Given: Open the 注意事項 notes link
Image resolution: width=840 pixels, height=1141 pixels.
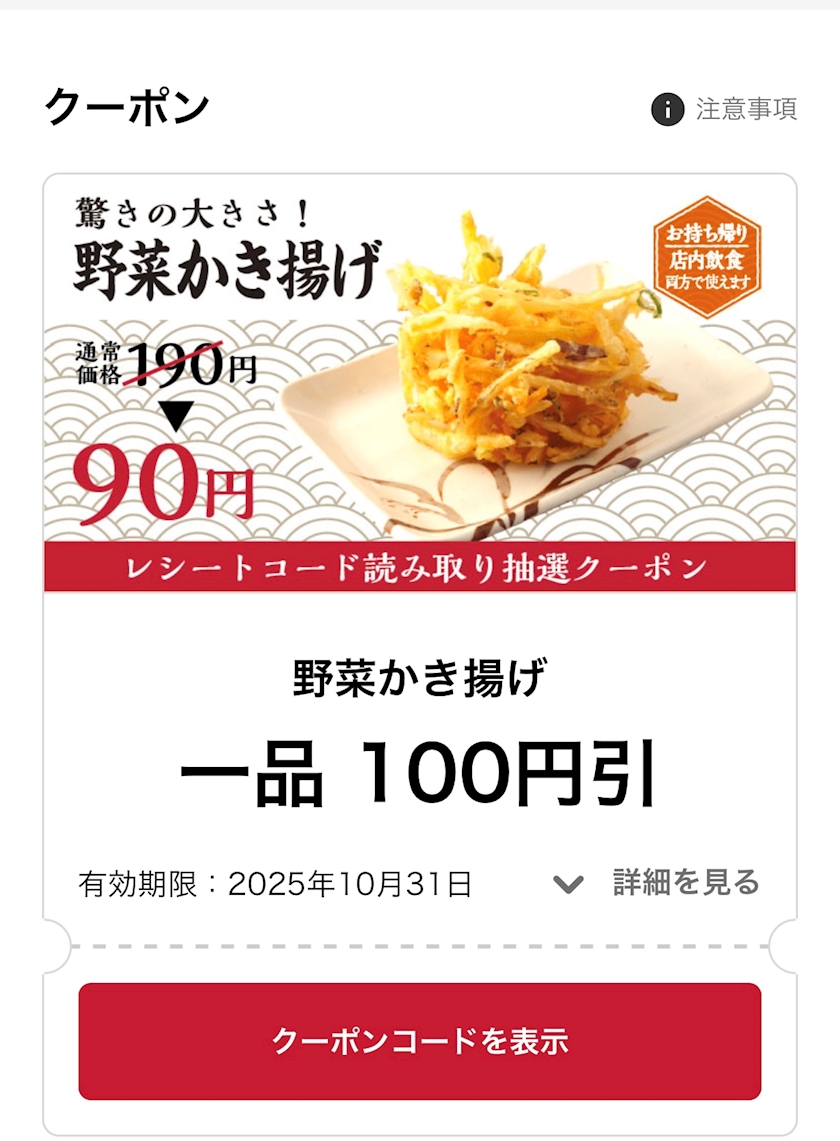Looking at the screenshot, I should pyautogui.click(x=724, y=109).
